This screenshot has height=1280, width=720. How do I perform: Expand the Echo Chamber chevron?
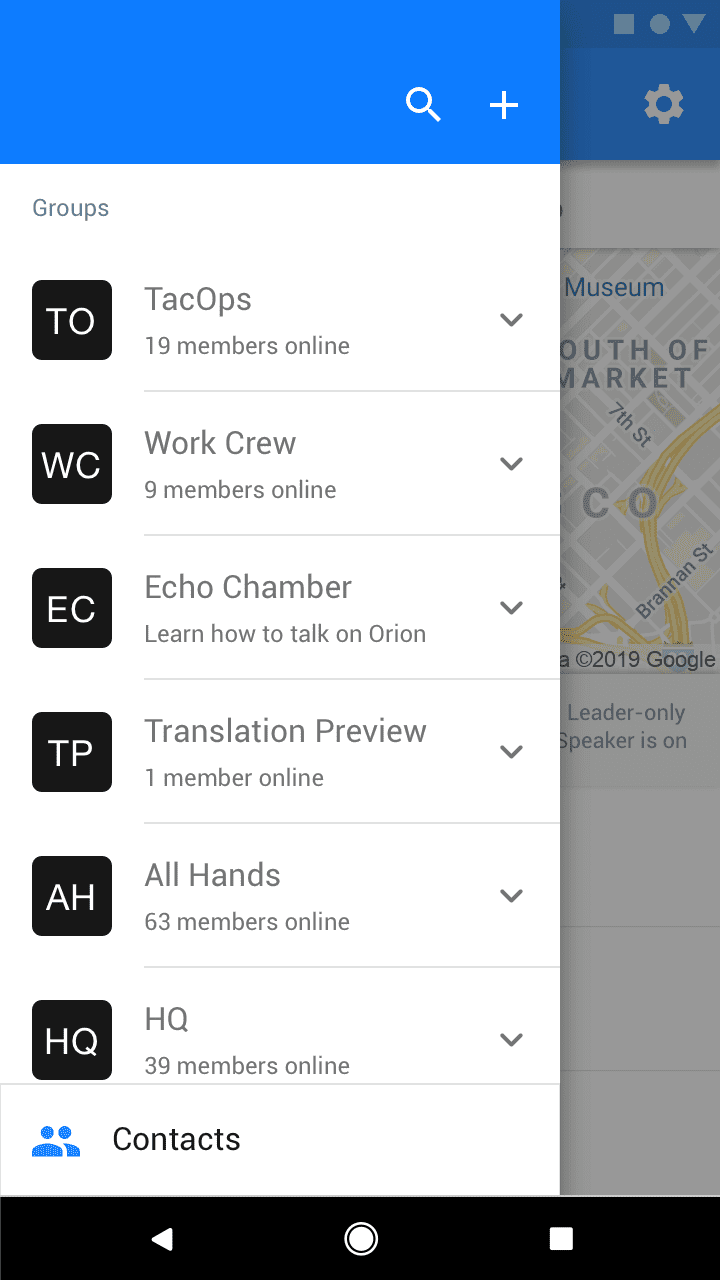click(512, 608)
